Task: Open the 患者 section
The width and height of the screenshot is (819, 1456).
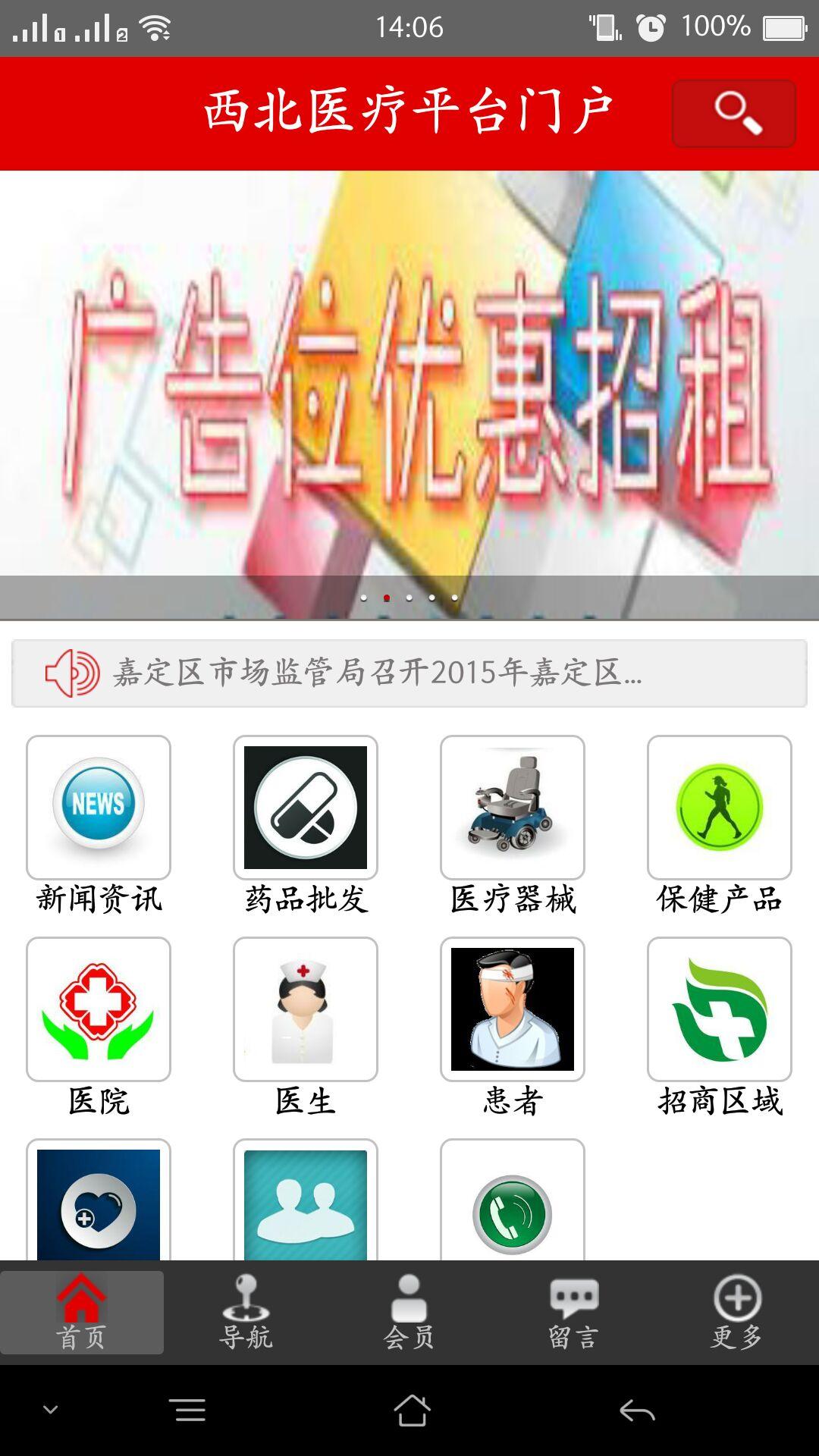Action: click(x=513, y=1009)
